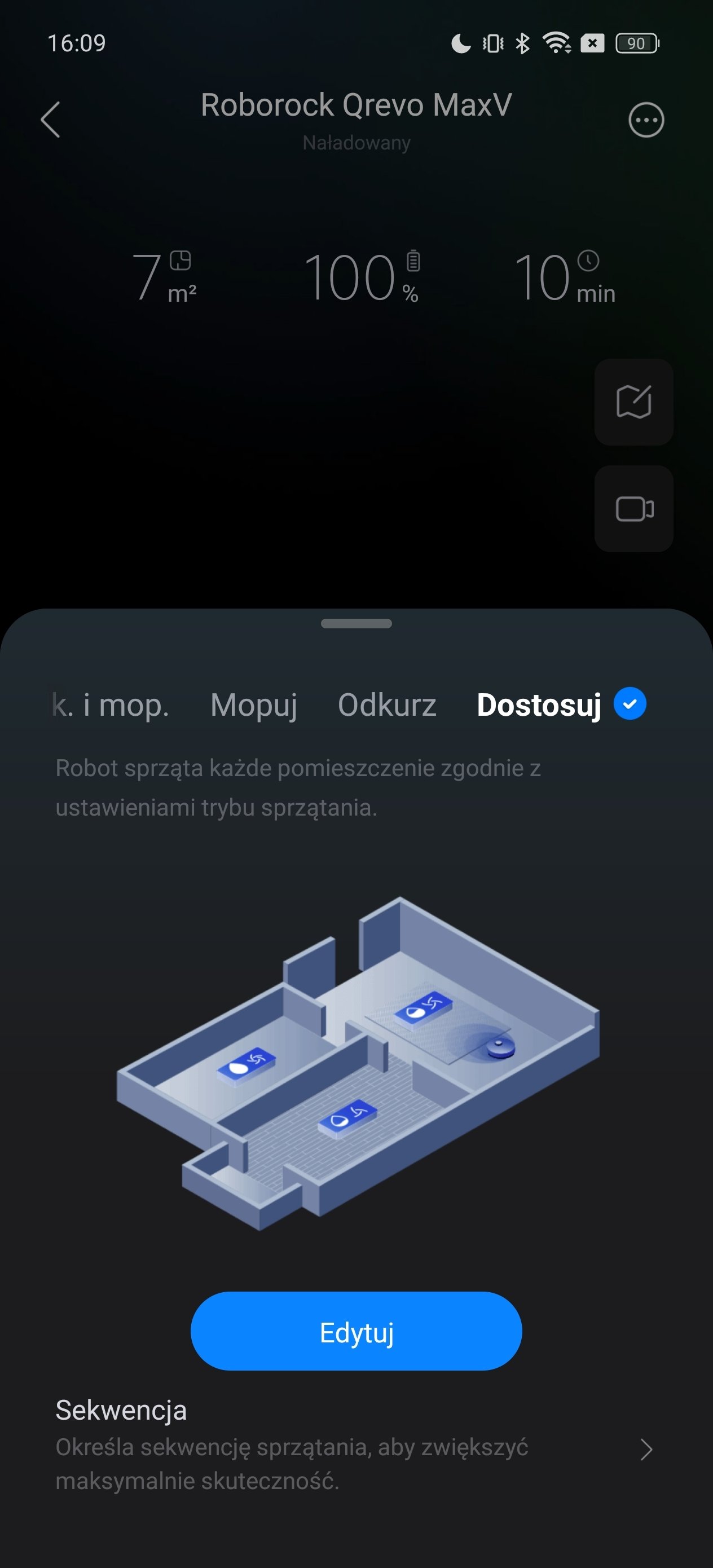Select the partially visible vacuum and mop tab
The image size is (713, 1568).
coord(109,705)
